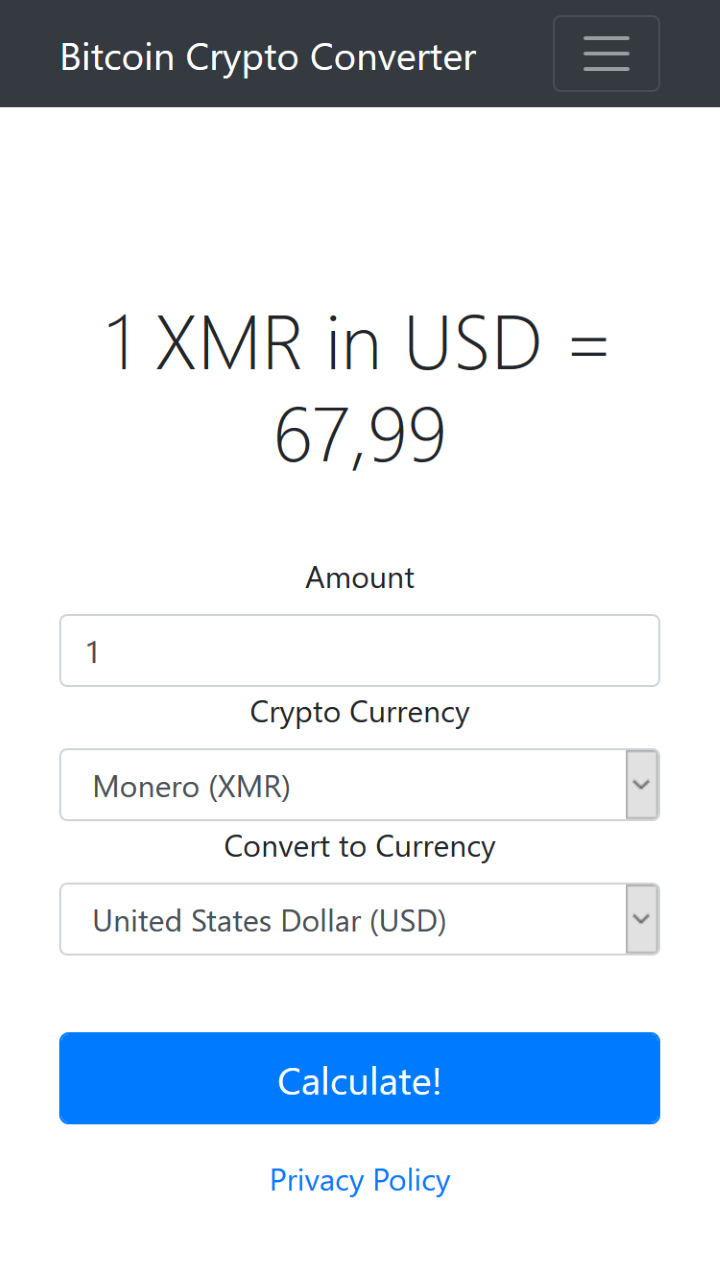Open the Convert to Currency dropdown
The image size is (720, 1280).
[360, 919]
